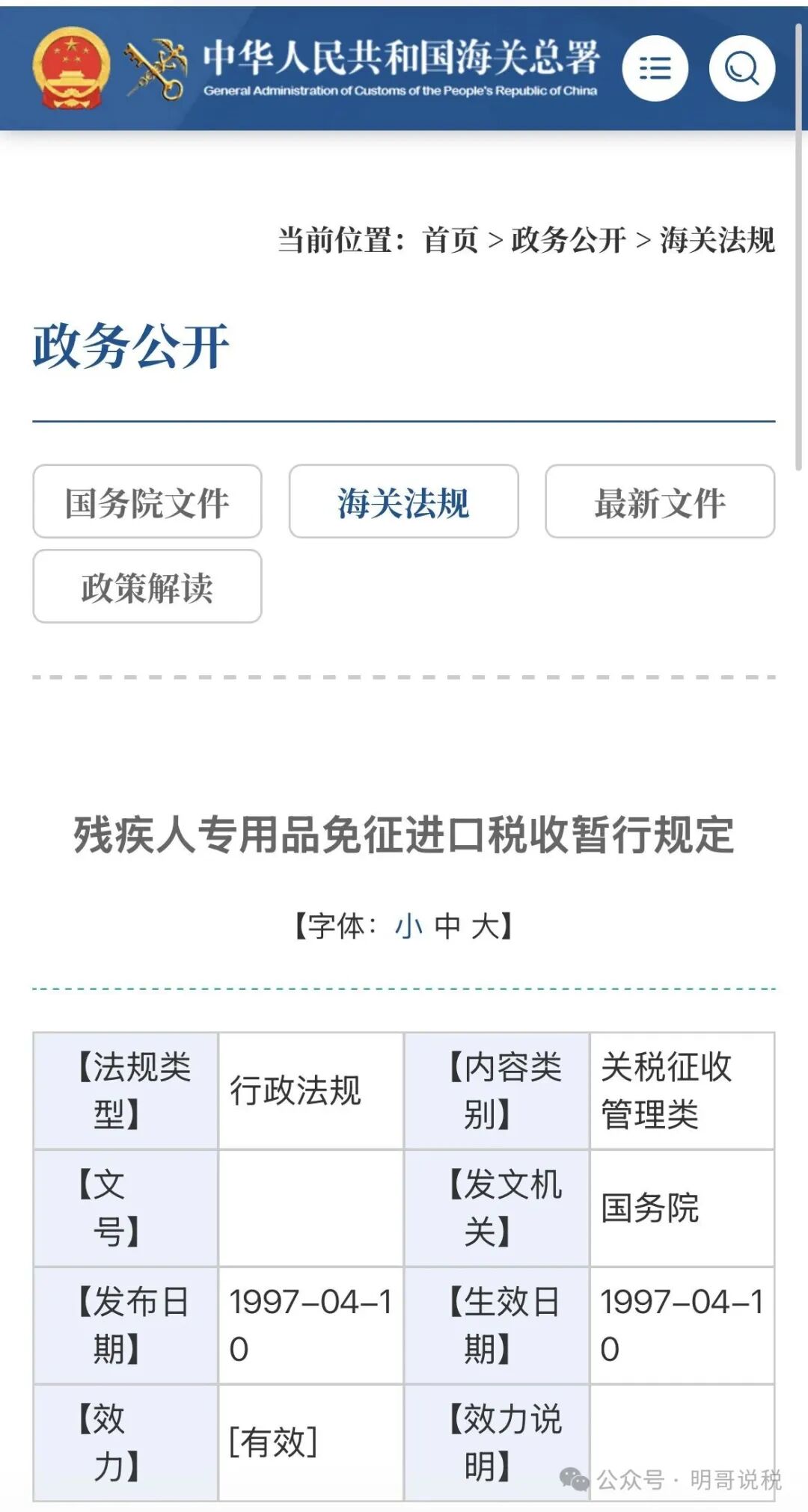
Task: Switch to 国务院文件 tab
Action: click(147, 502)
